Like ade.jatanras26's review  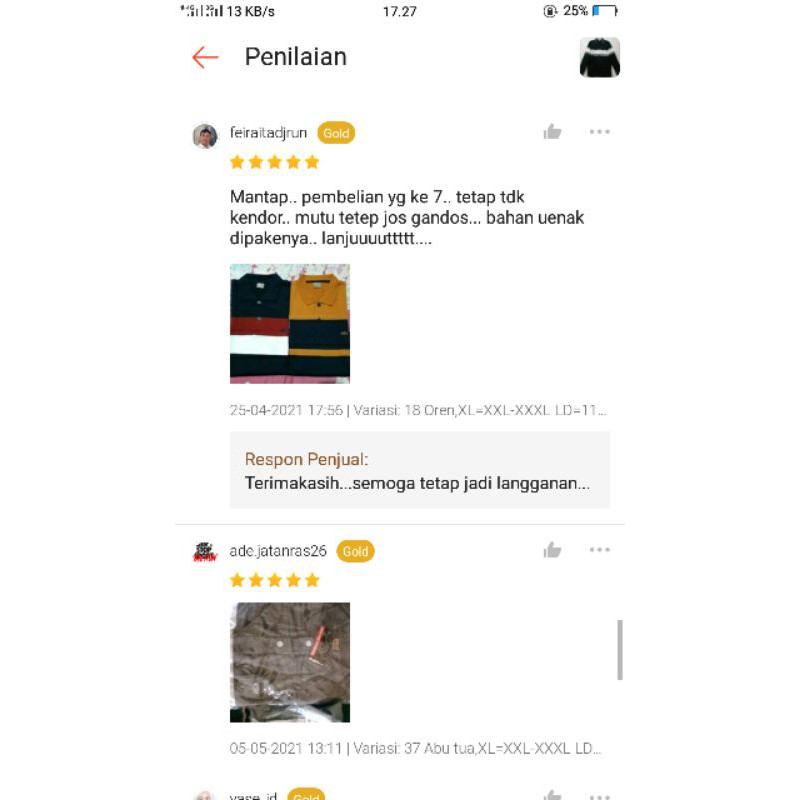click(x=552, y=550)
